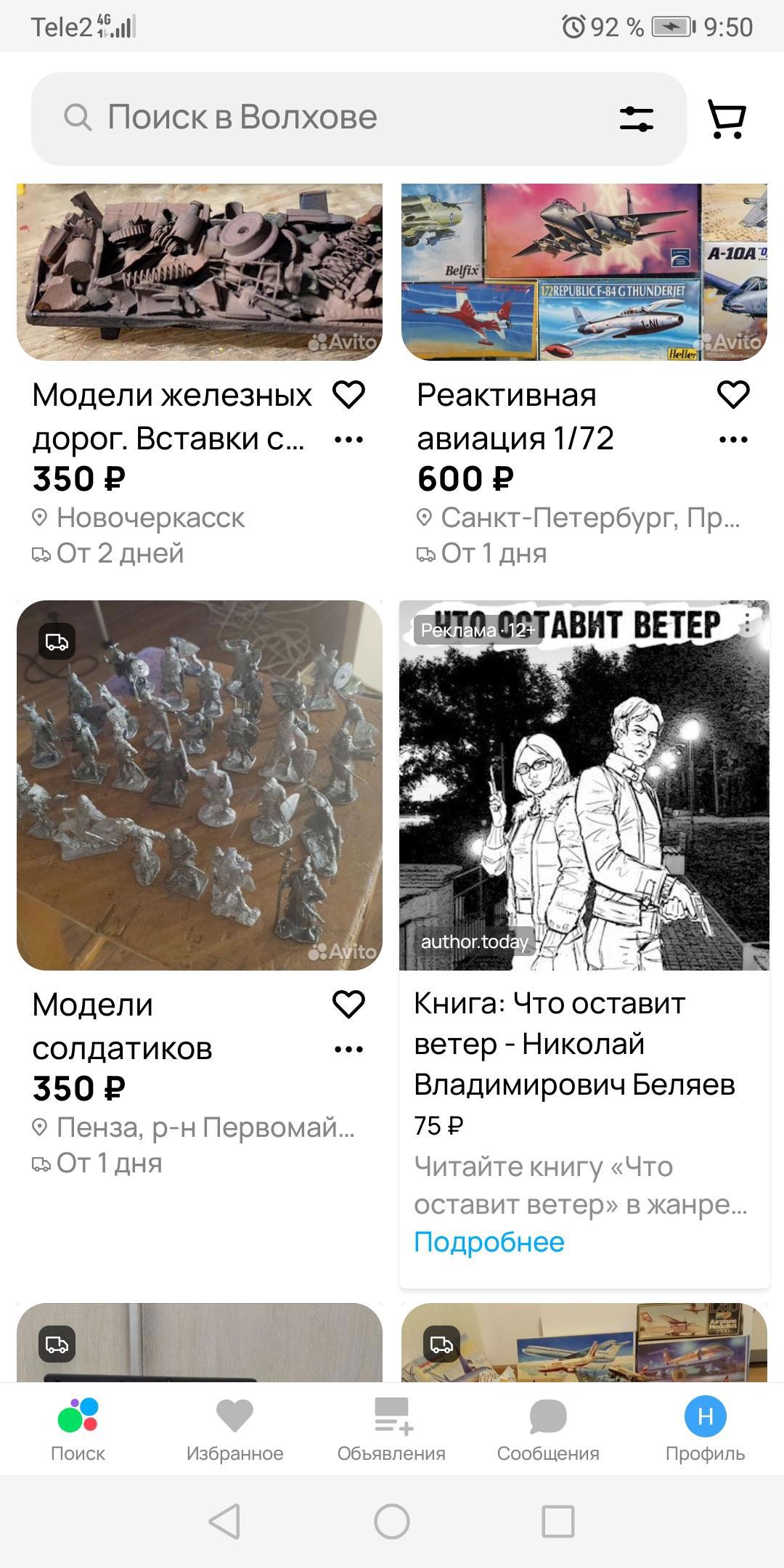Image resolution: width=784 pixels, height=1568 pixels.
Task: Open ad options on the book banner
Action: pos(747,623)
